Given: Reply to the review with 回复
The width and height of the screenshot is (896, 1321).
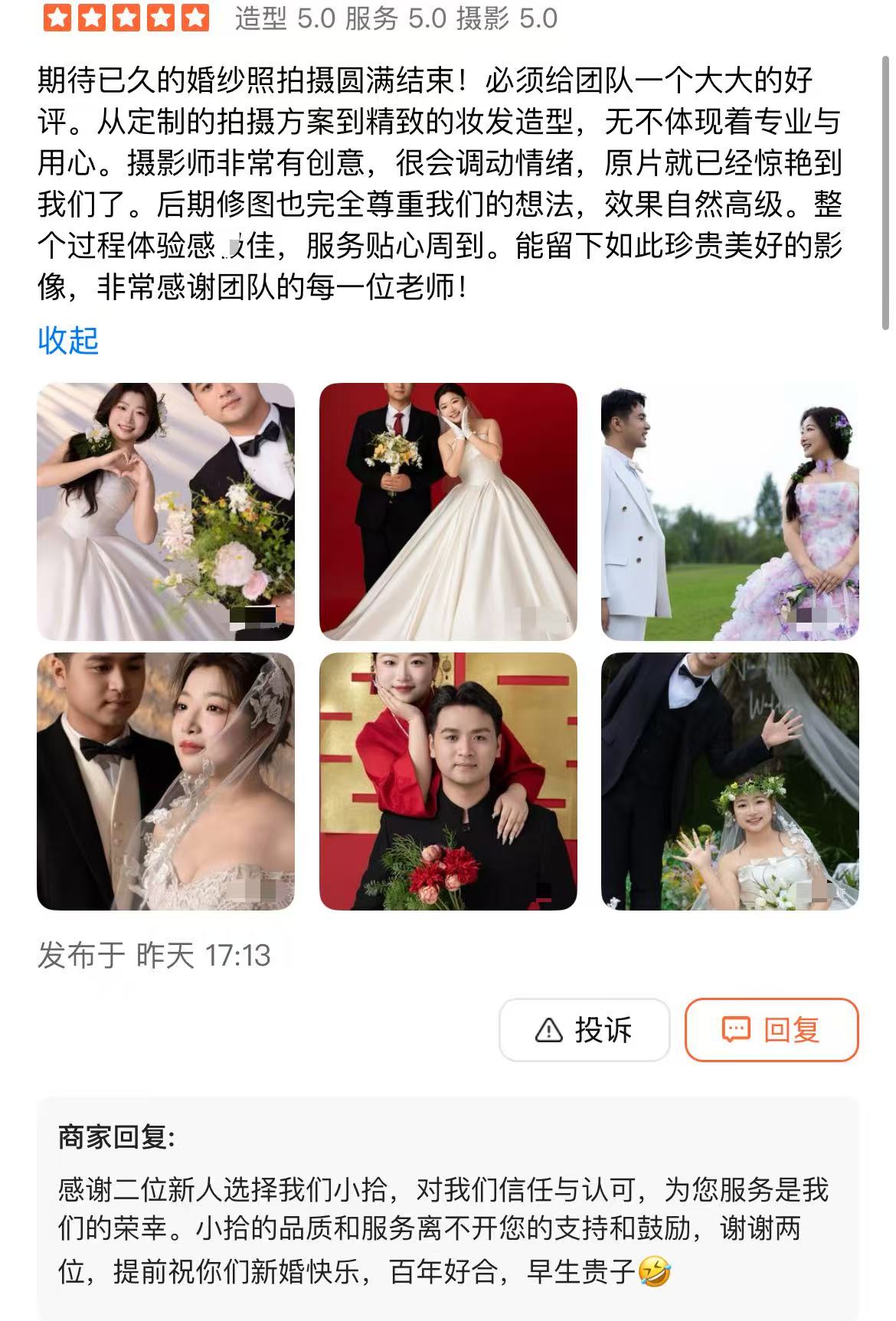Looking at the screenshot, I should pos(771,1030).
